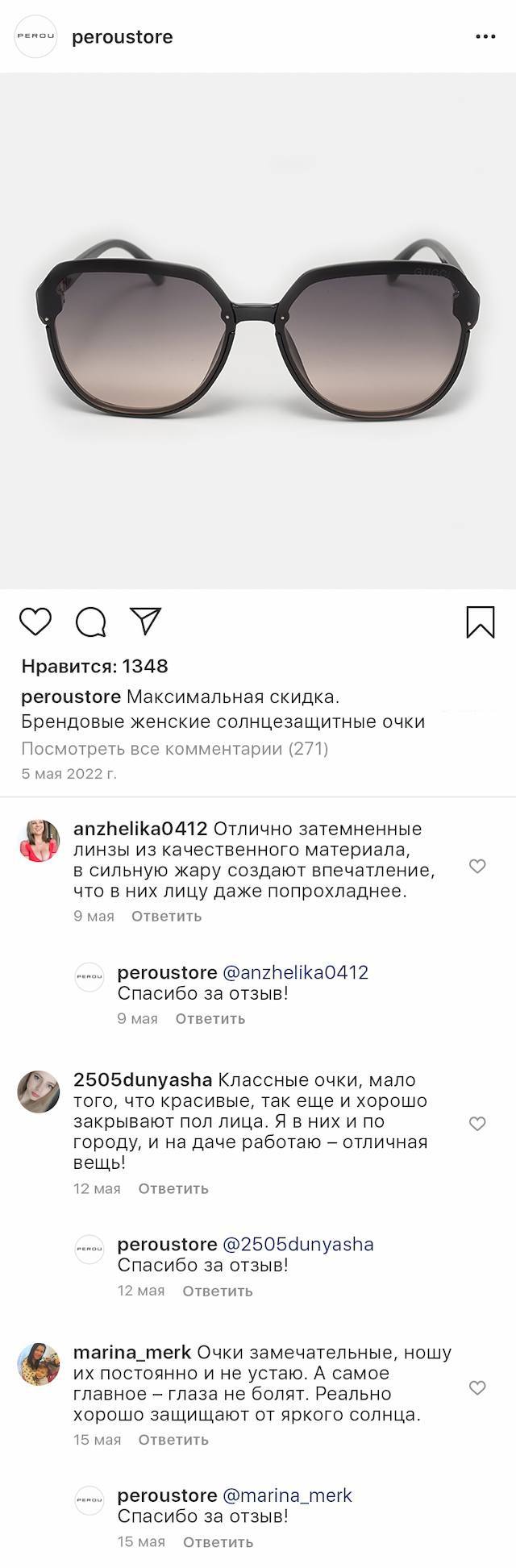Open the @2505dunyasha mention in the store's reply
The height and width of the screenshot is (1568, 516).
pos(298,1244)
